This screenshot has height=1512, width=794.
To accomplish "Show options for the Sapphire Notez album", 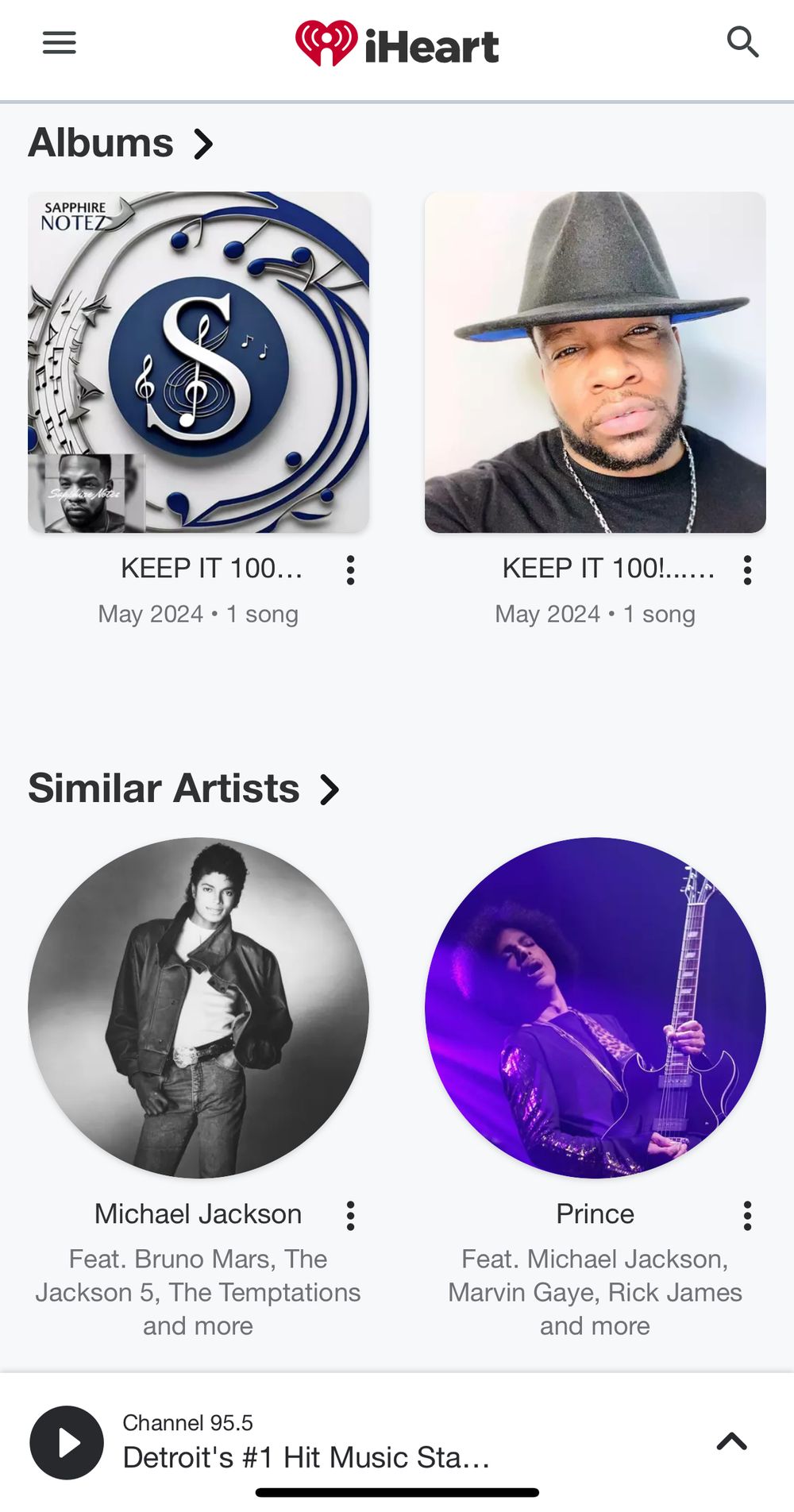I will 350,570.
